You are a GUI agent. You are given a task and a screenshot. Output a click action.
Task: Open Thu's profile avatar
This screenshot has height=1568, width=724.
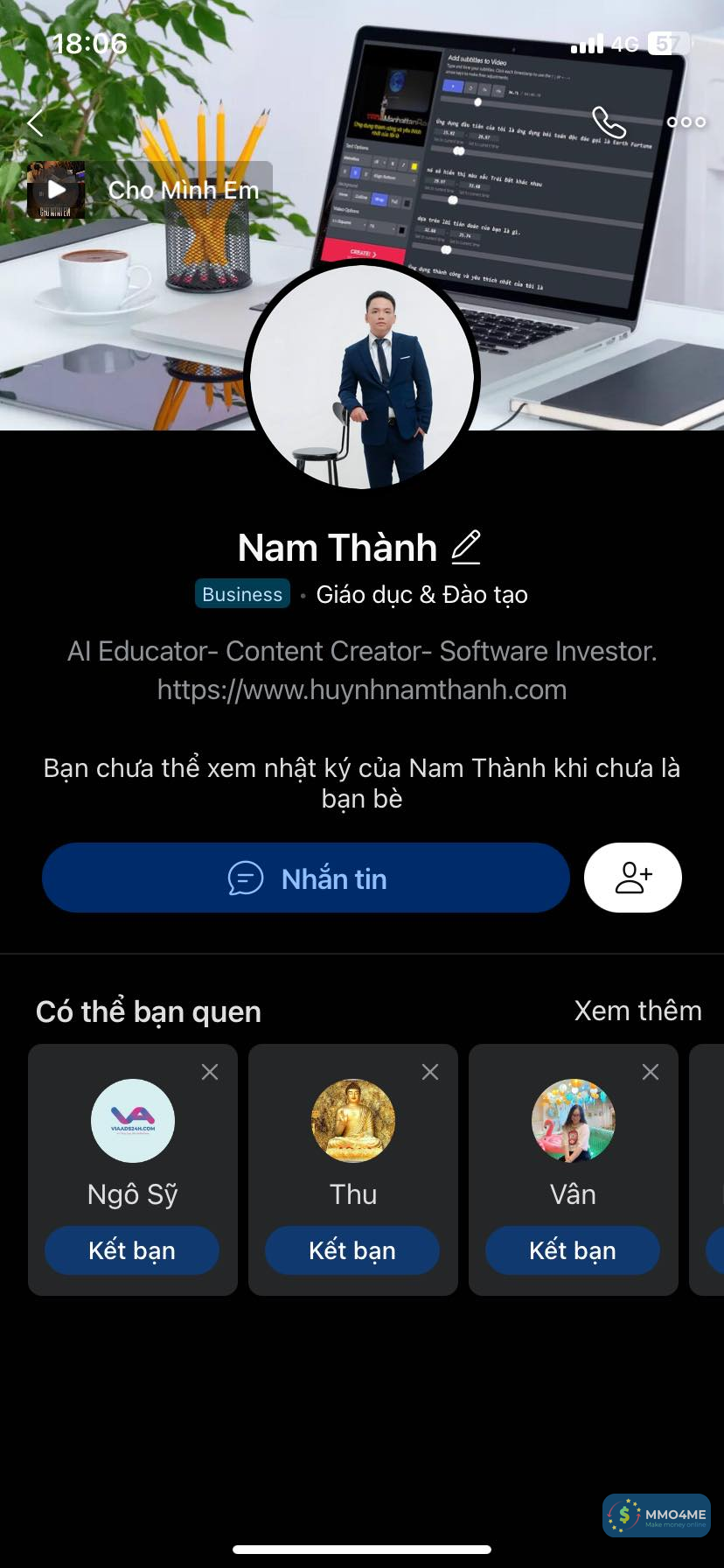point(353,1121)
